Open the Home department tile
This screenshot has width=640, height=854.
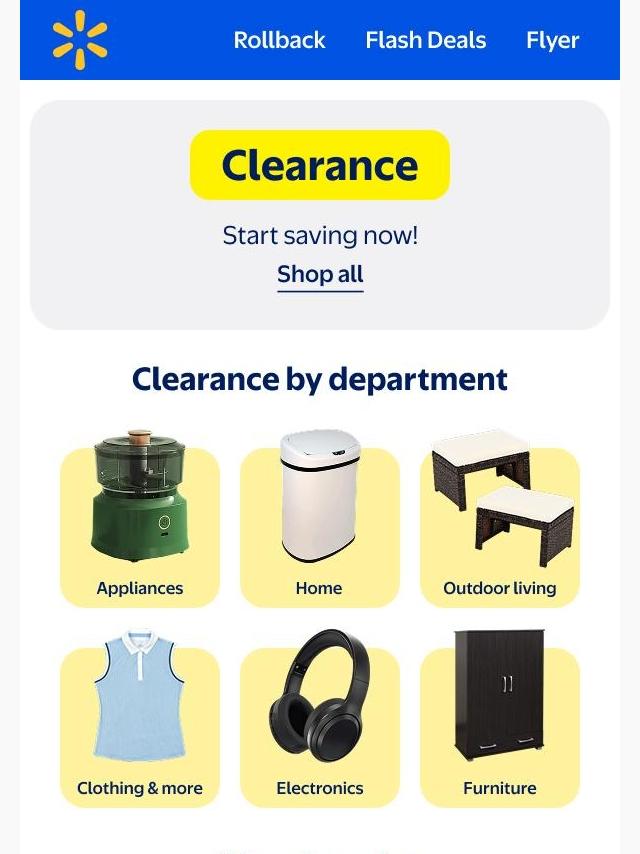coord(319,525)
